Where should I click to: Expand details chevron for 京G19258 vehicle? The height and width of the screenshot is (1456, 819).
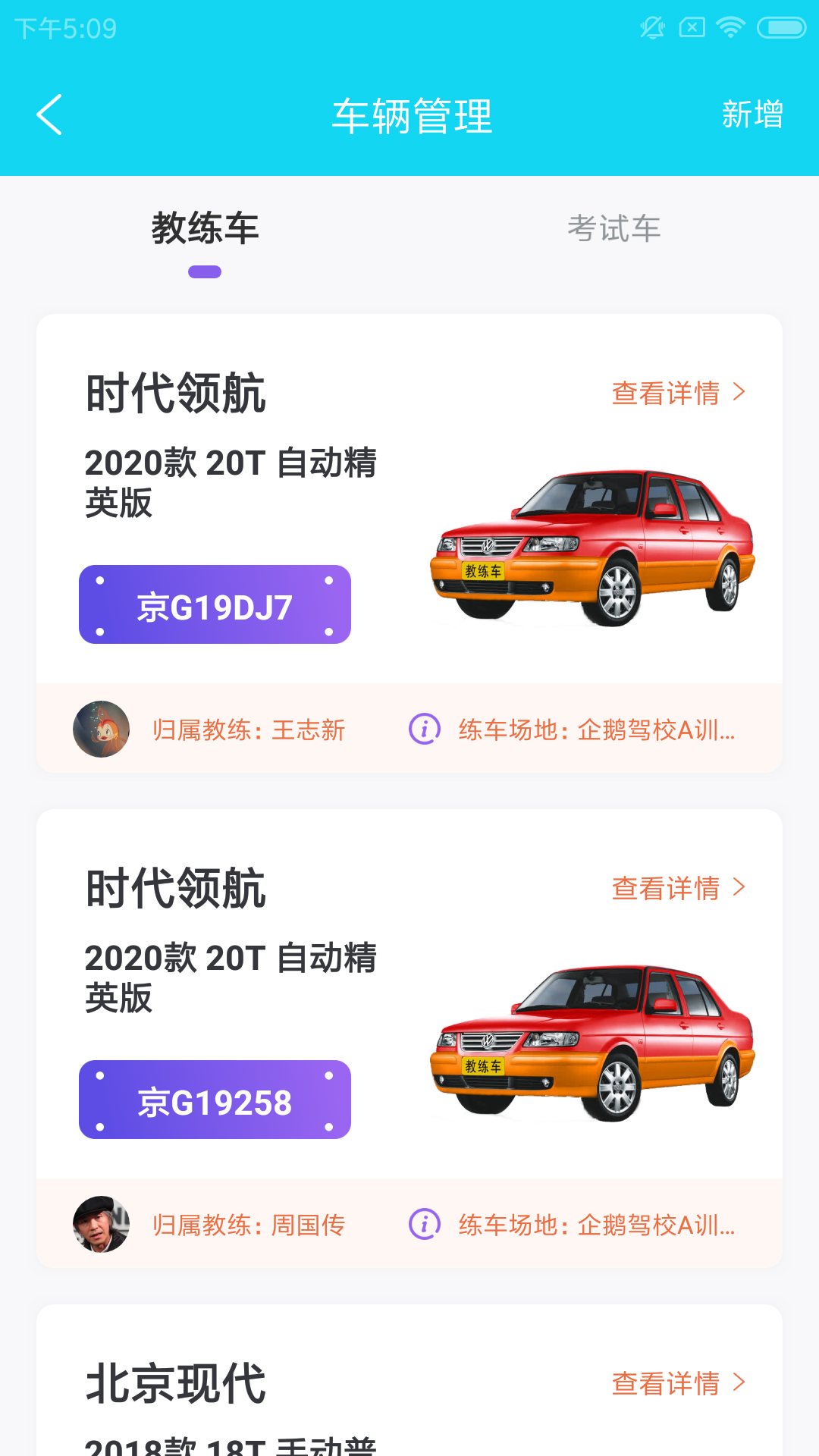click(739, 887)
